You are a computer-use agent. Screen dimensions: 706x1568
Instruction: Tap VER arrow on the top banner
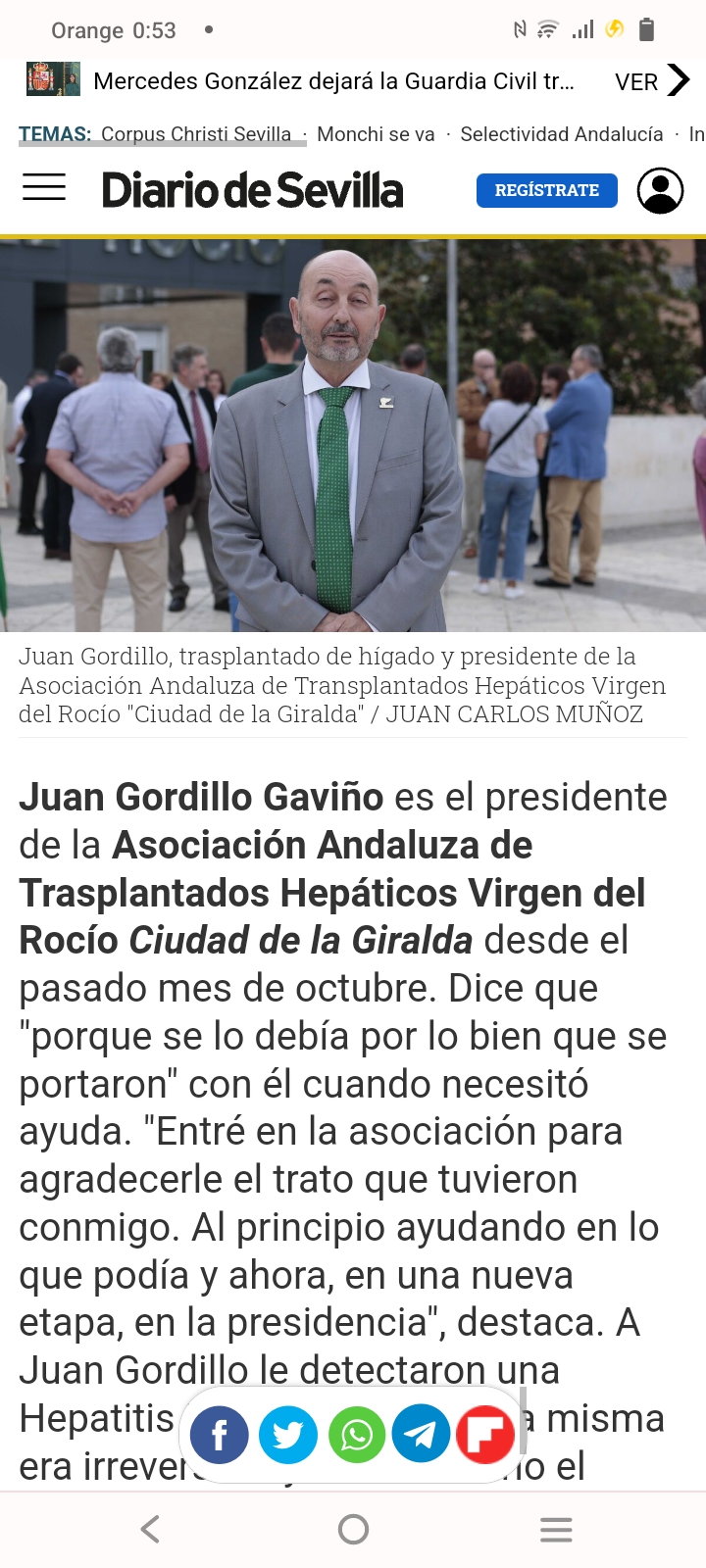[x=653, y=80]
